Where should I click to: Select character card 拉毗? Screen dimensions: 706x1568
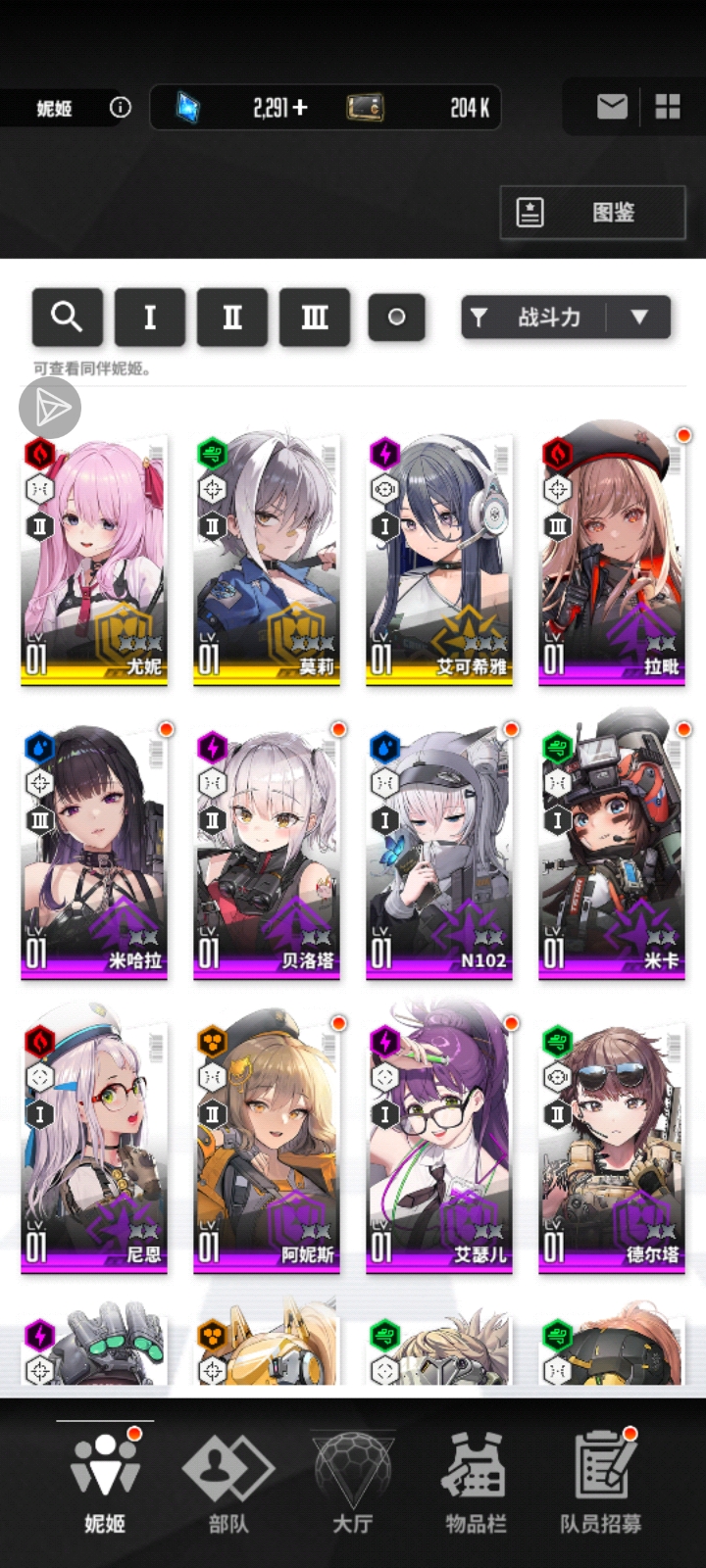click(x=612, y=559)
